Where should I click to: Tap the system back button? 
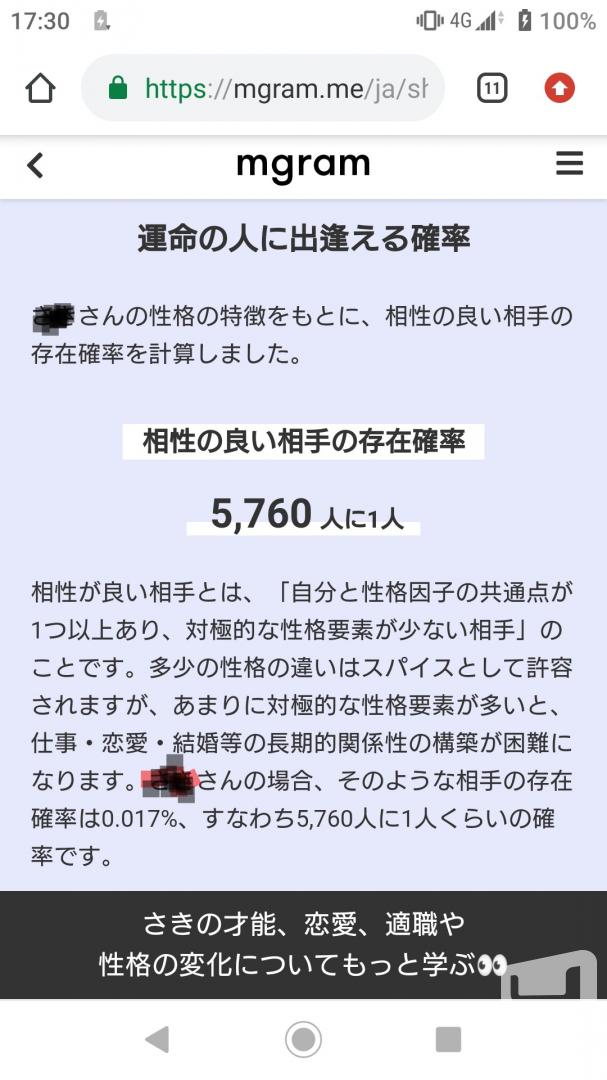click(x=157, y=1039)
